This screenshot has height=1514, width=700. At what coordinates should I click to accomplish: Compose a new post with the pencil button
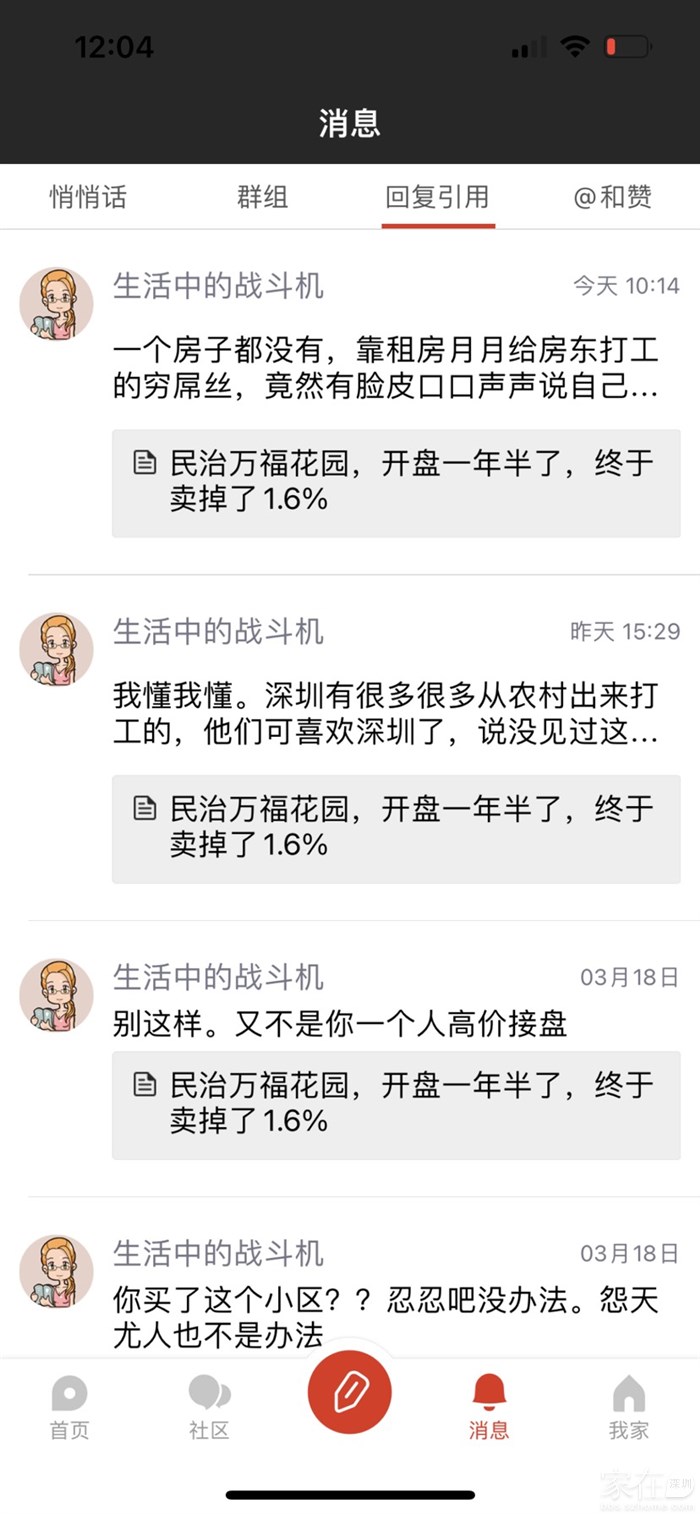point(349,1392)
